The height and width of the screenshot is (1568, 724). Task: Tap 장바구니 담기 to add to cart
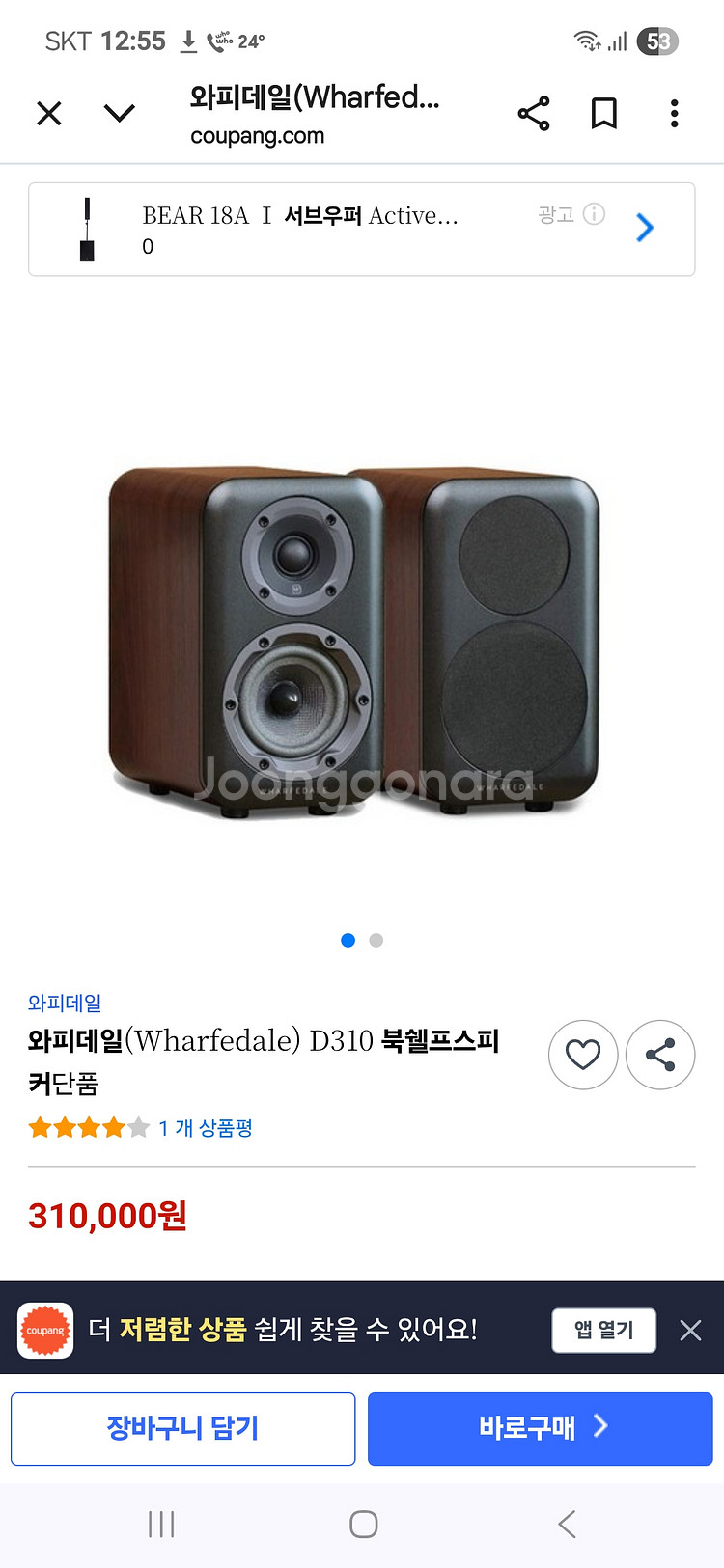183,1428
